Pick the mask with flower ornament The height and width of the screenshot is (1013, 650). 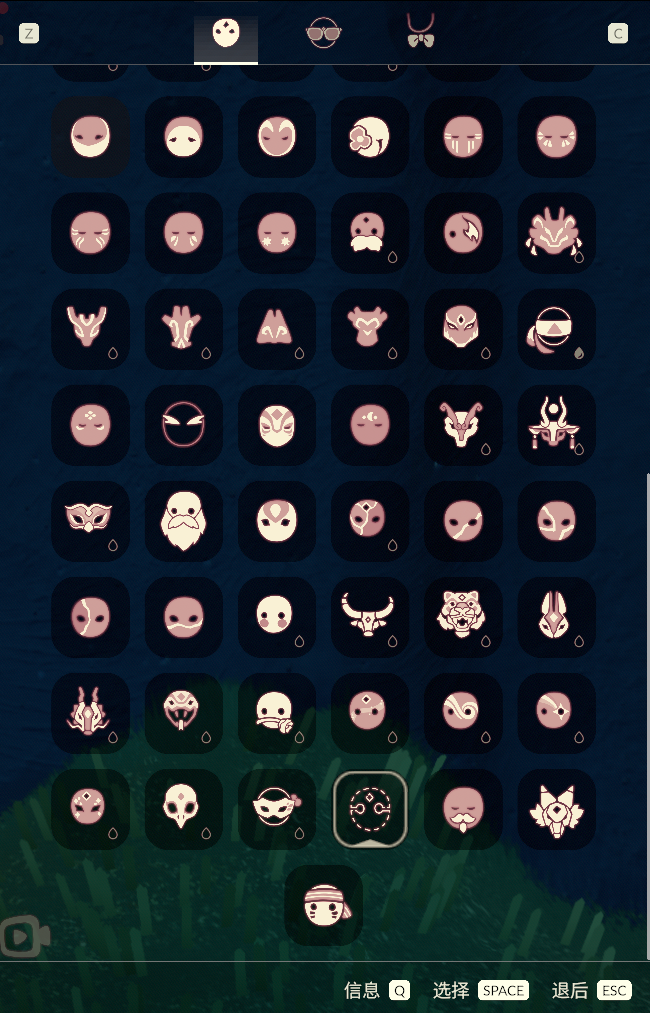[370, 137]
